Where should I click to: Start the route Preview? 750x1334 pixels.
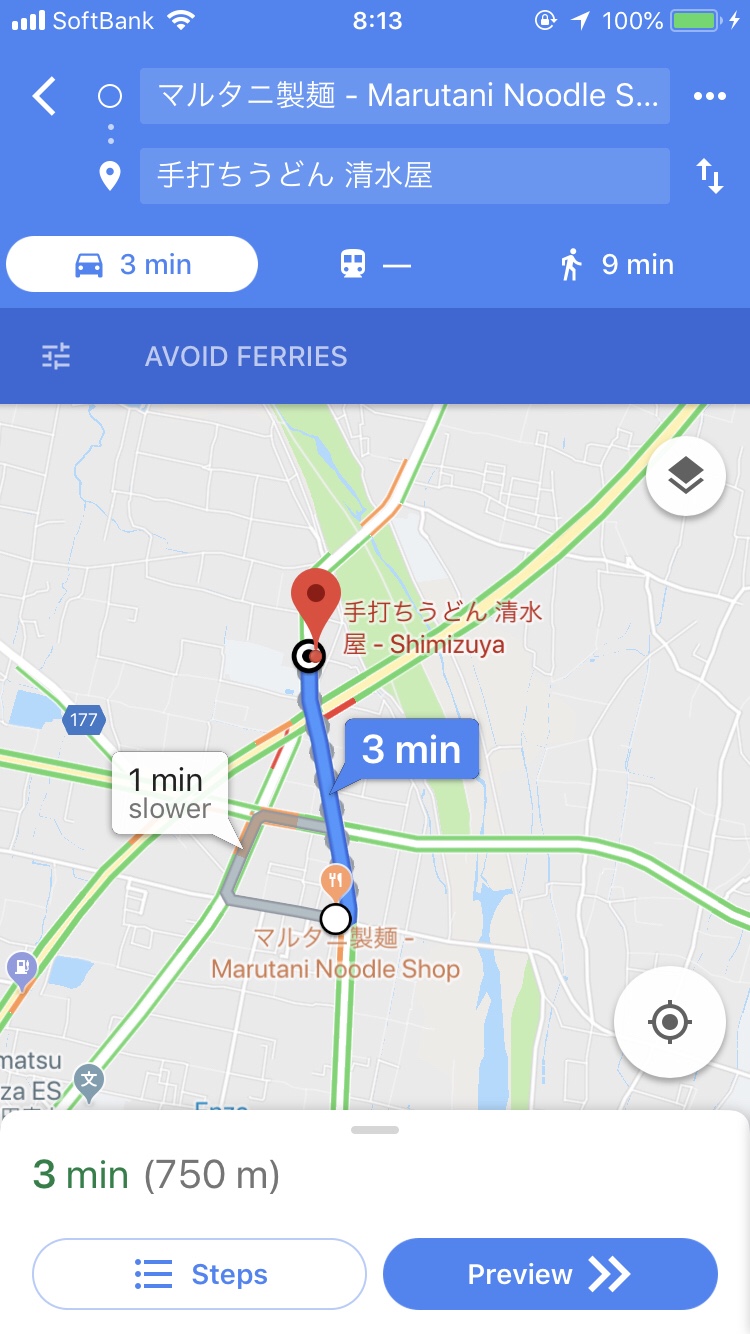click(x=550, y=1274)
